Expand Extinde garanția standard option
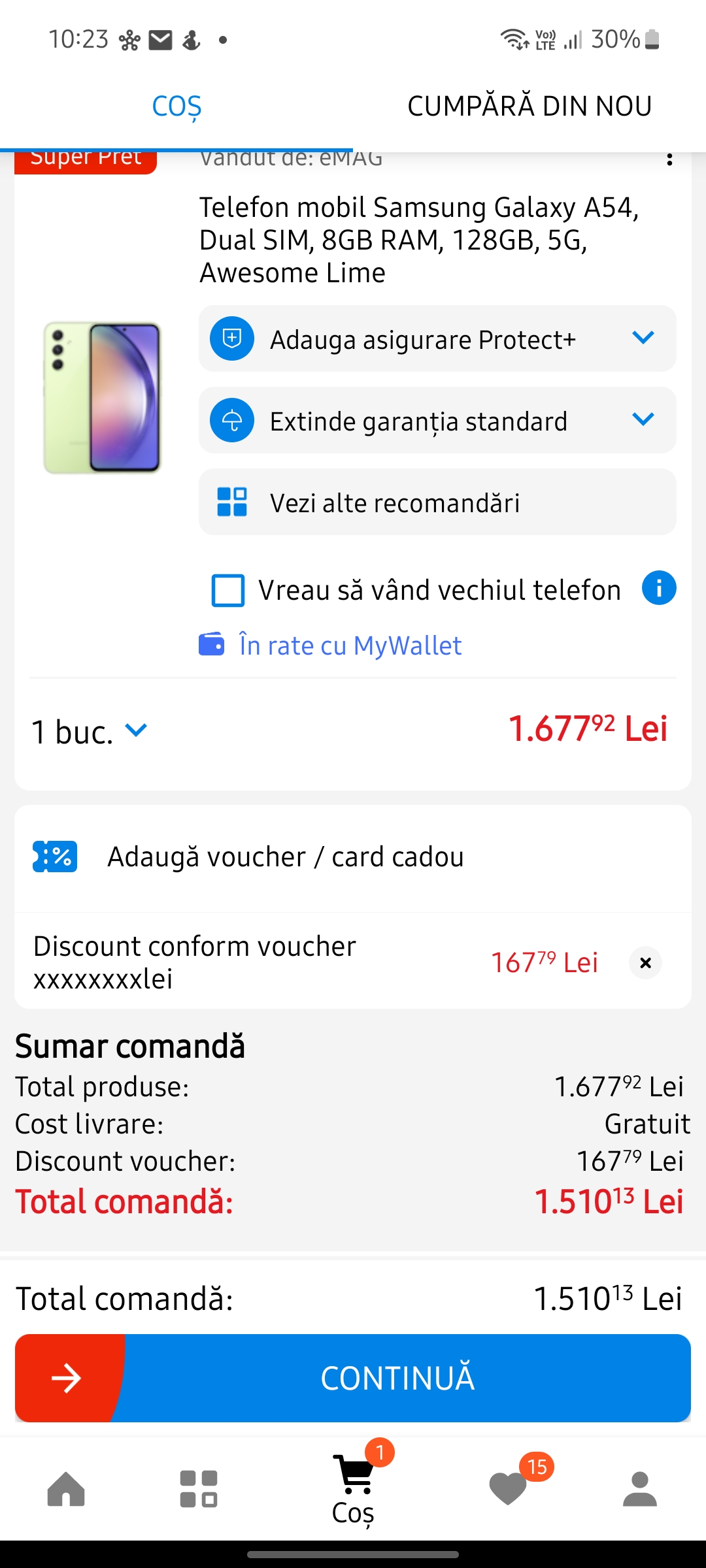Image resolution: width=706 pixels, height=1568 pixels. [437, 421]
